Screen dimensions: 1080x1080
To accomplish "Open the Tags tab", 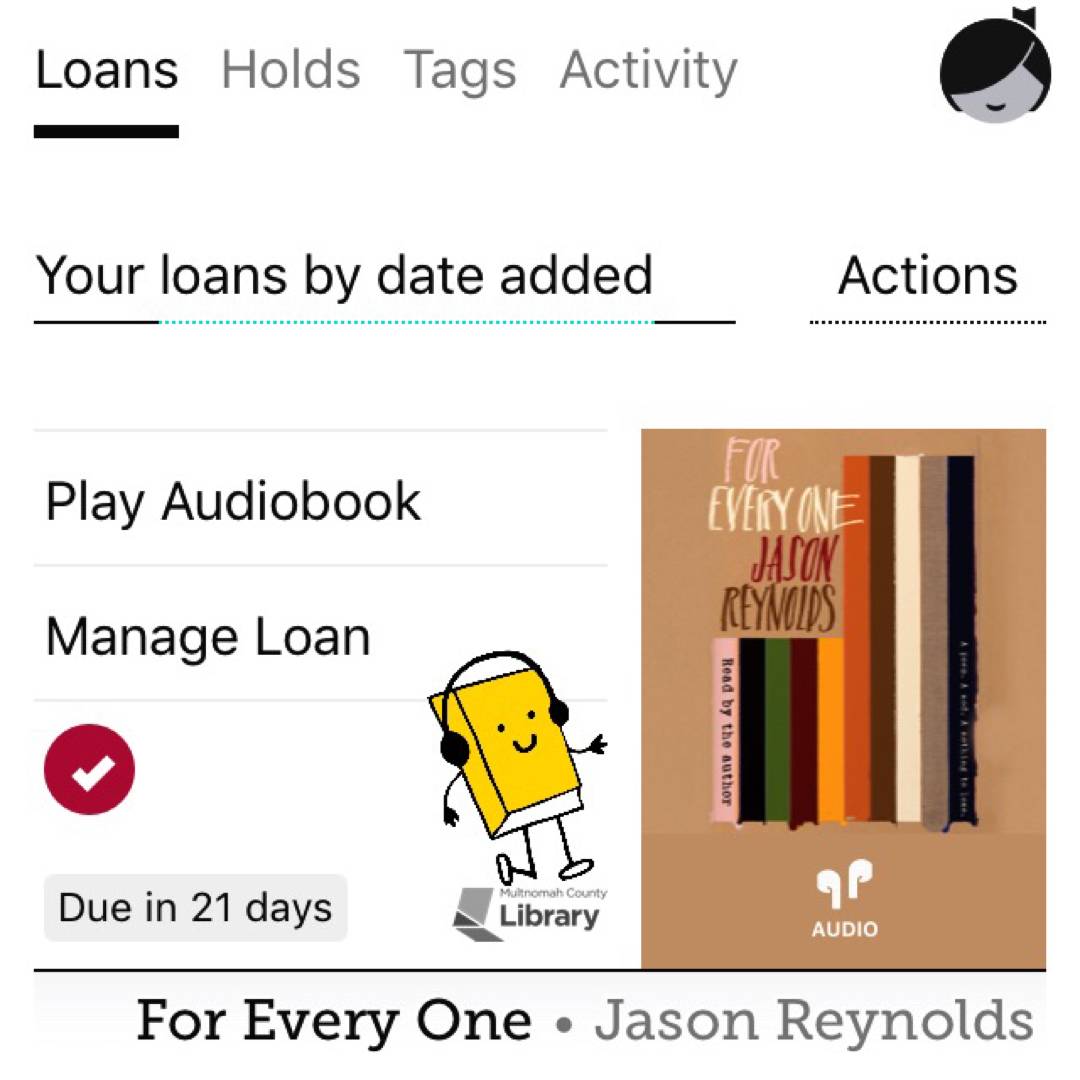I will 460,70.
